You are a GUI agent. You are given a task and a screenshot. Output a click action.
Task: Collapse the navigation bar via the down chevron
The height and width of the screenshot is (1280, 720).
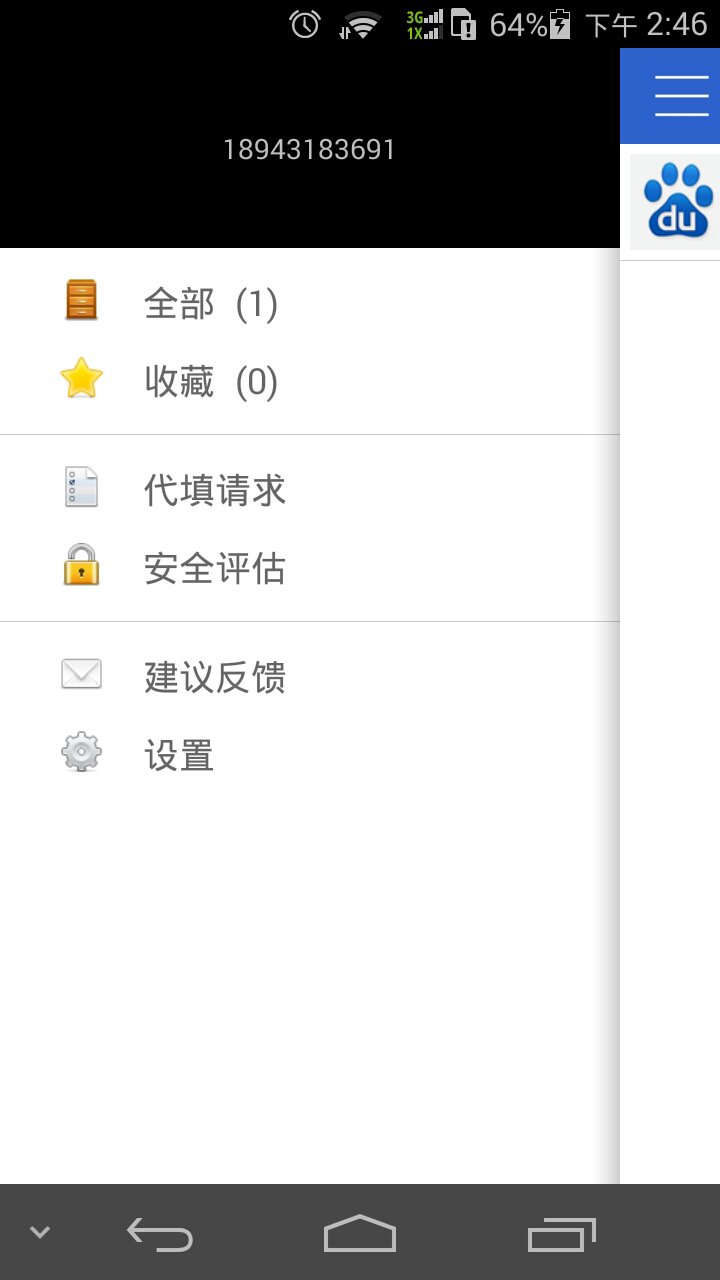[x=38, y=1232]
